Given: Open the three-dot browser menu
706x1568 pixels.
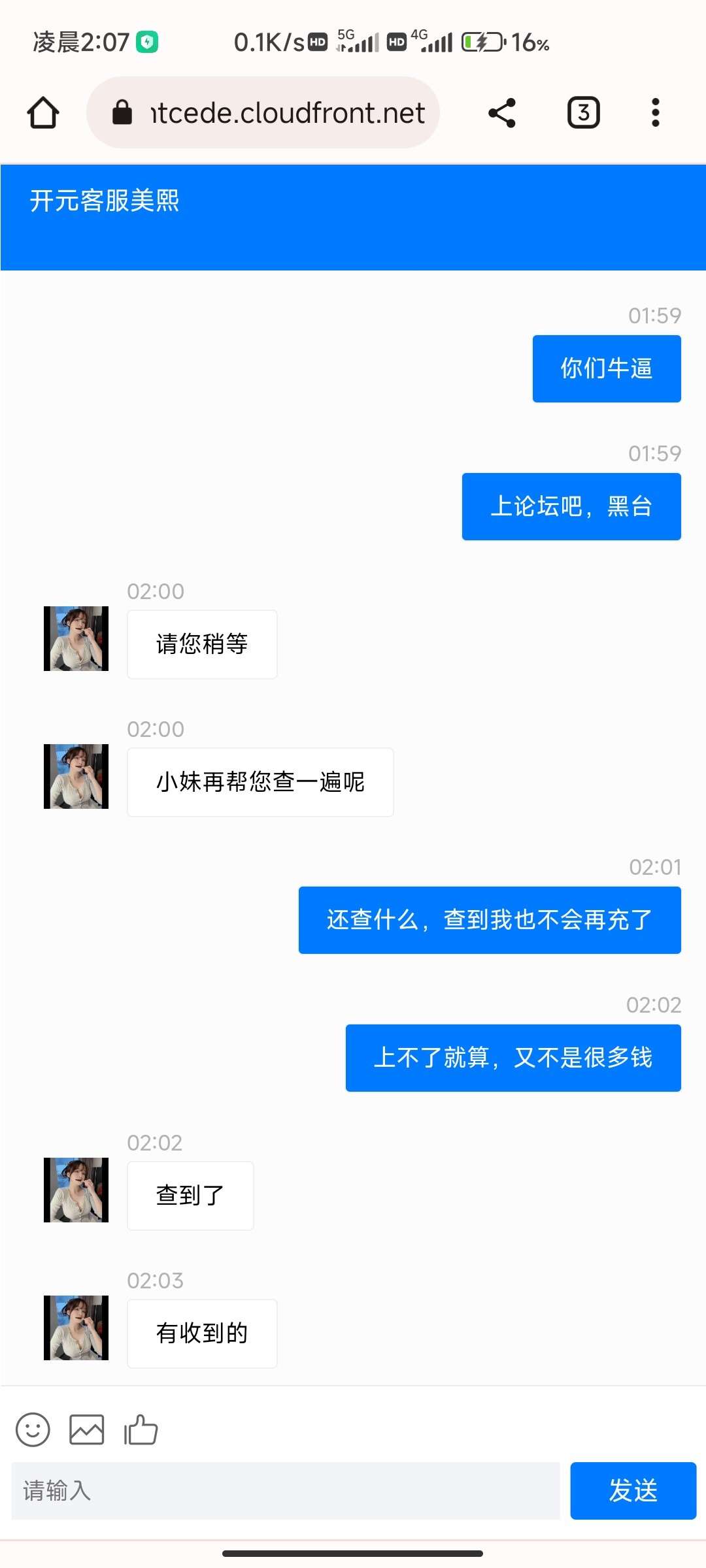Looking at the screenshot, I should [x=654, y=112].
